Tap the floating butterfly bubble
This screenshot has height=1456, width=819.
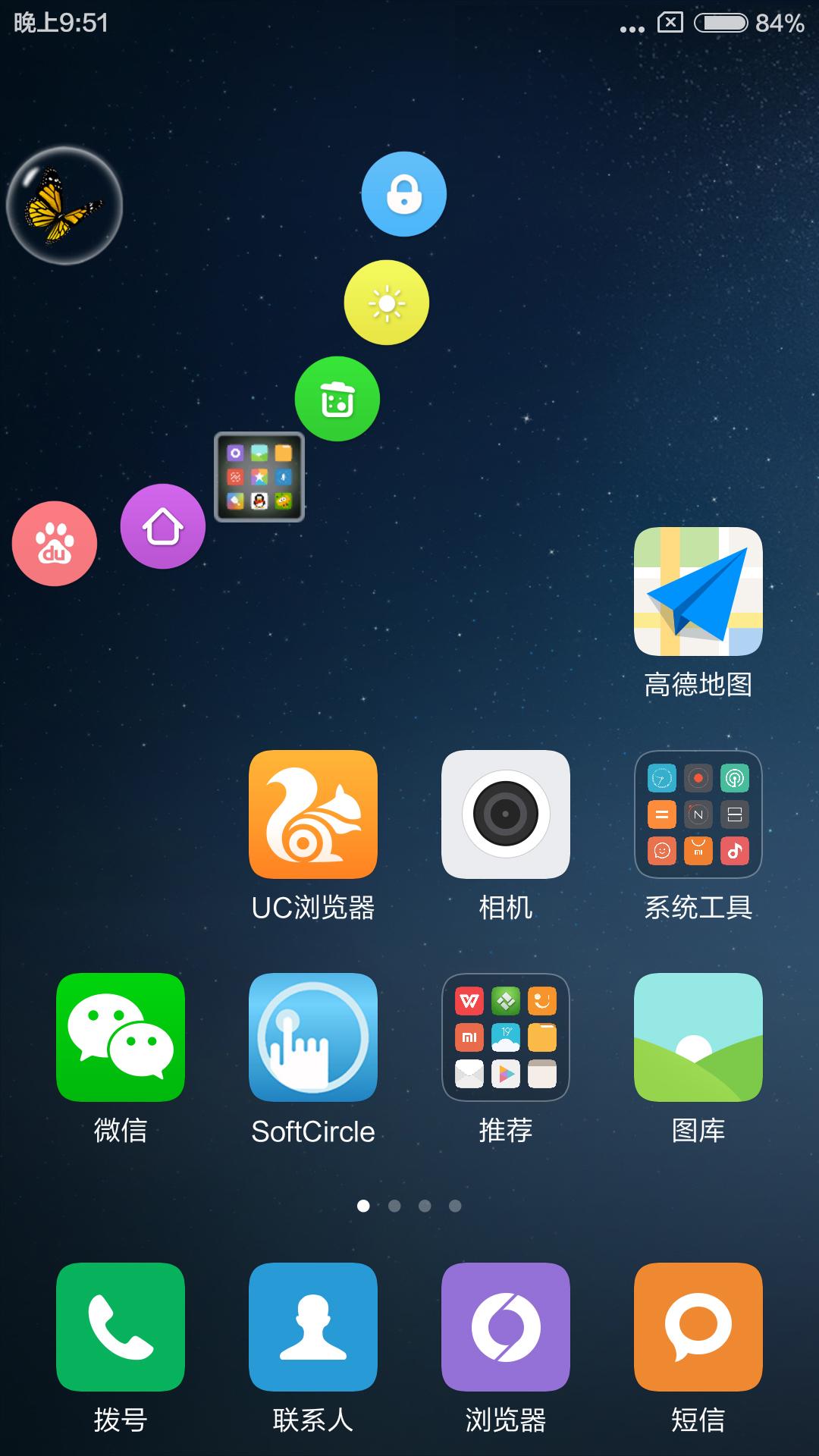pyautogui.click(x=64, y=206)
